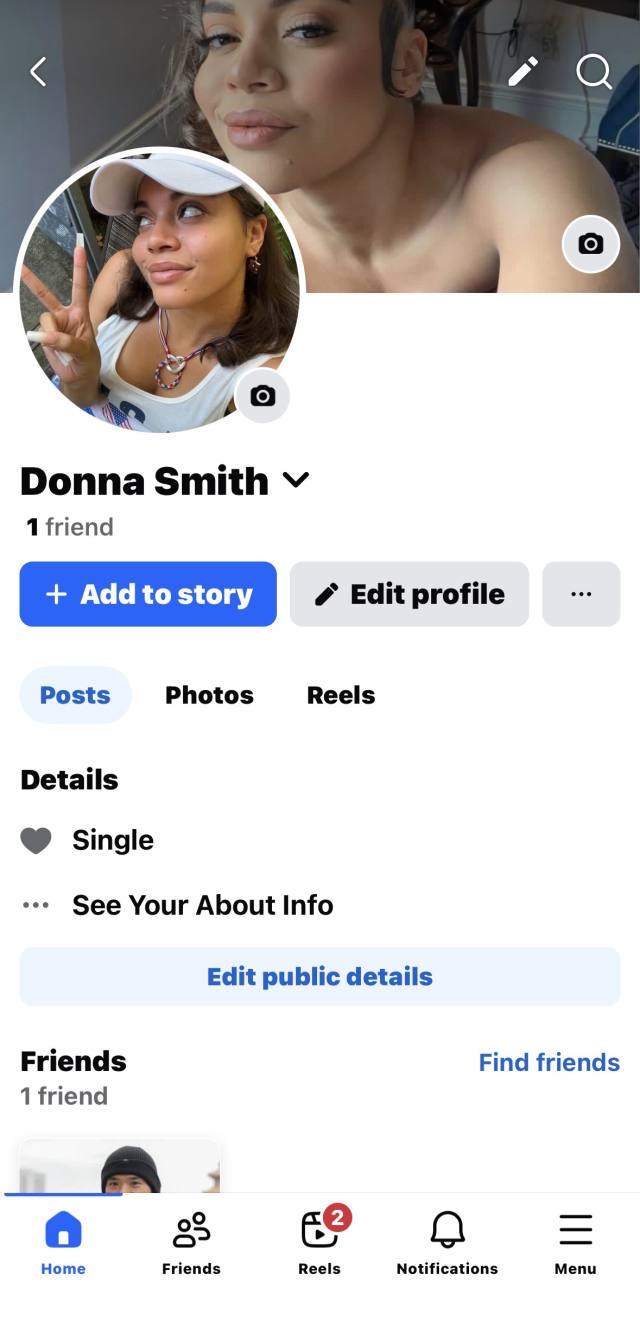
Task: Tap the pencil edit icon at top
Action: tap(523, 72)
